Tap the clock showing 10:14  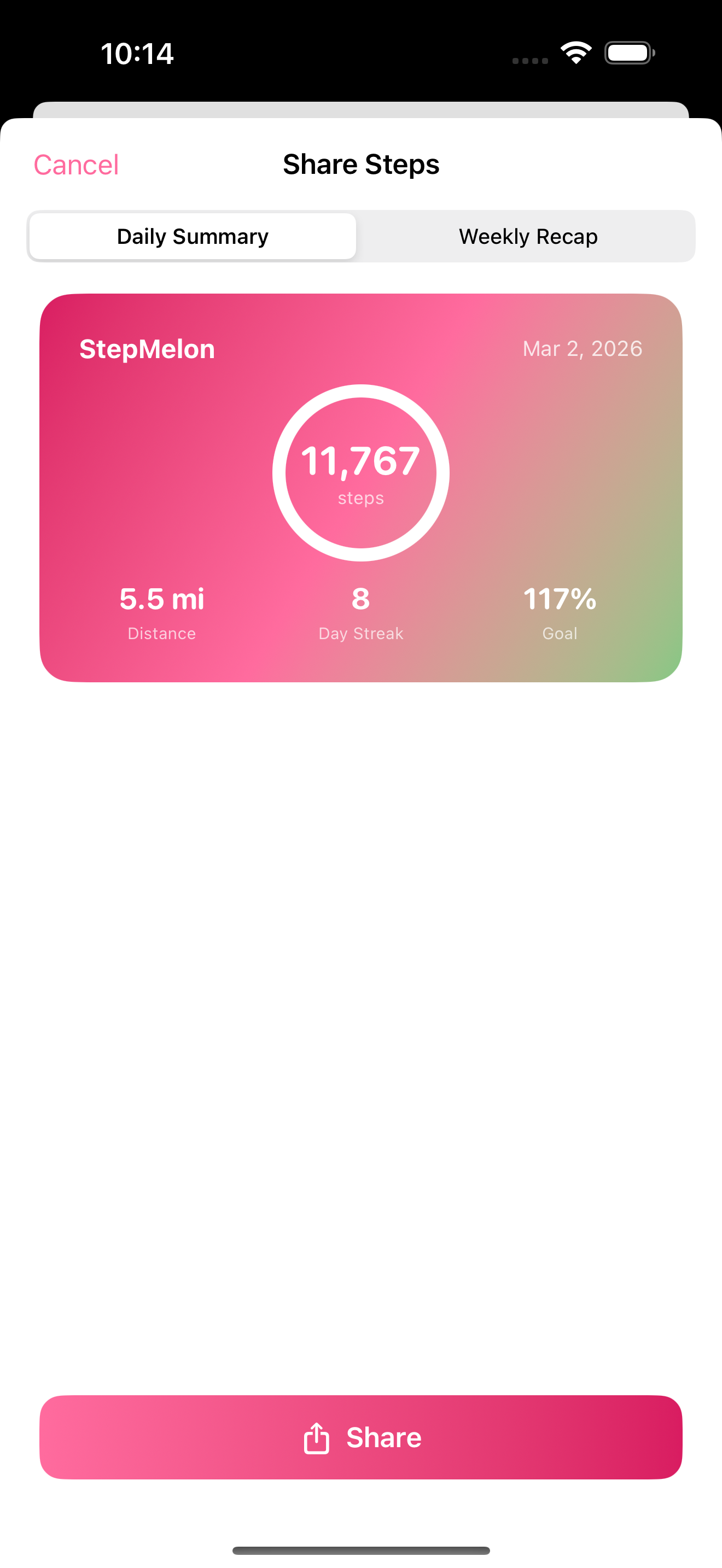tap(137, 54)
